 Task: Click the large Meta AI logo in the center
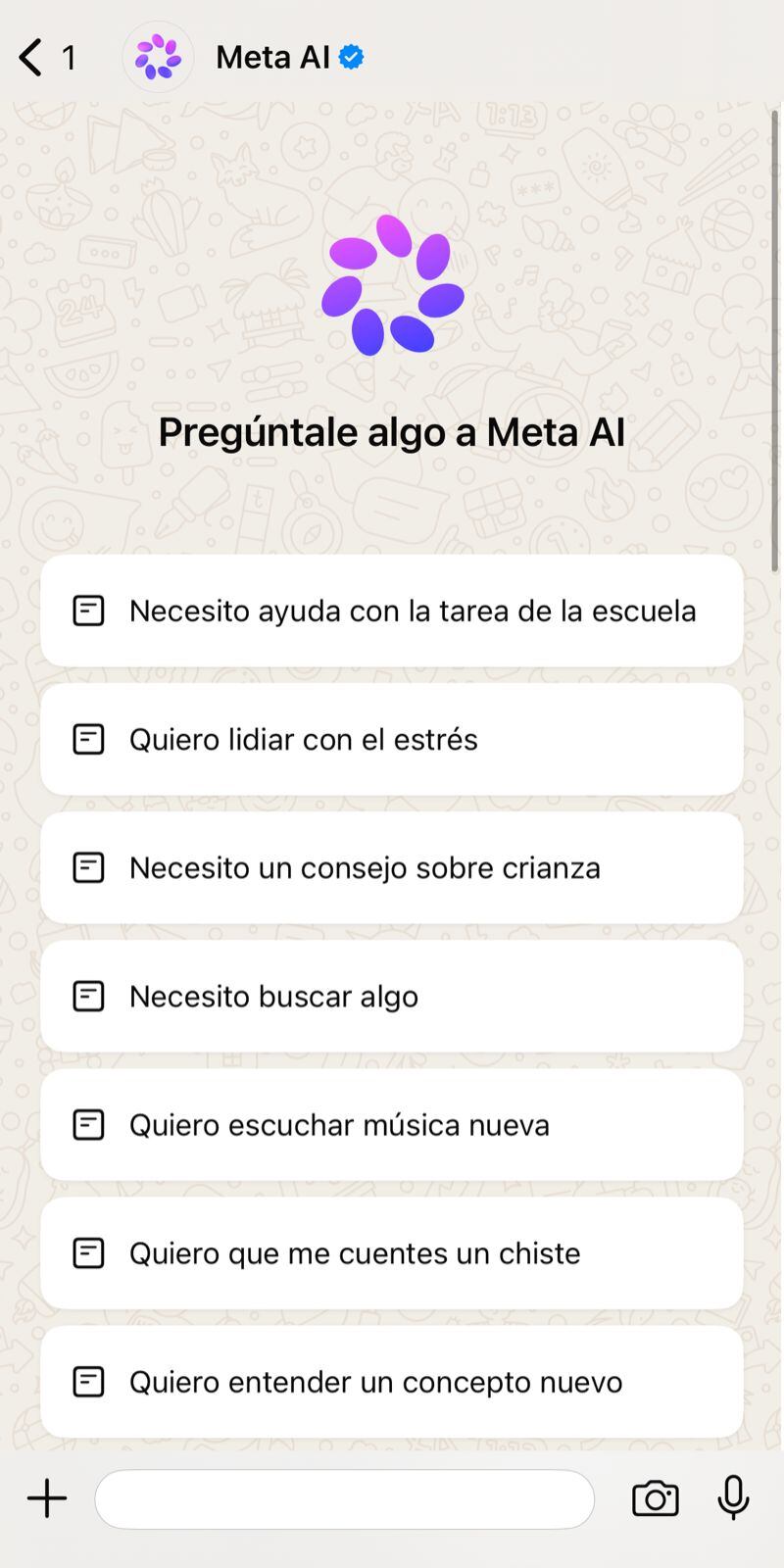coord(392,289)
